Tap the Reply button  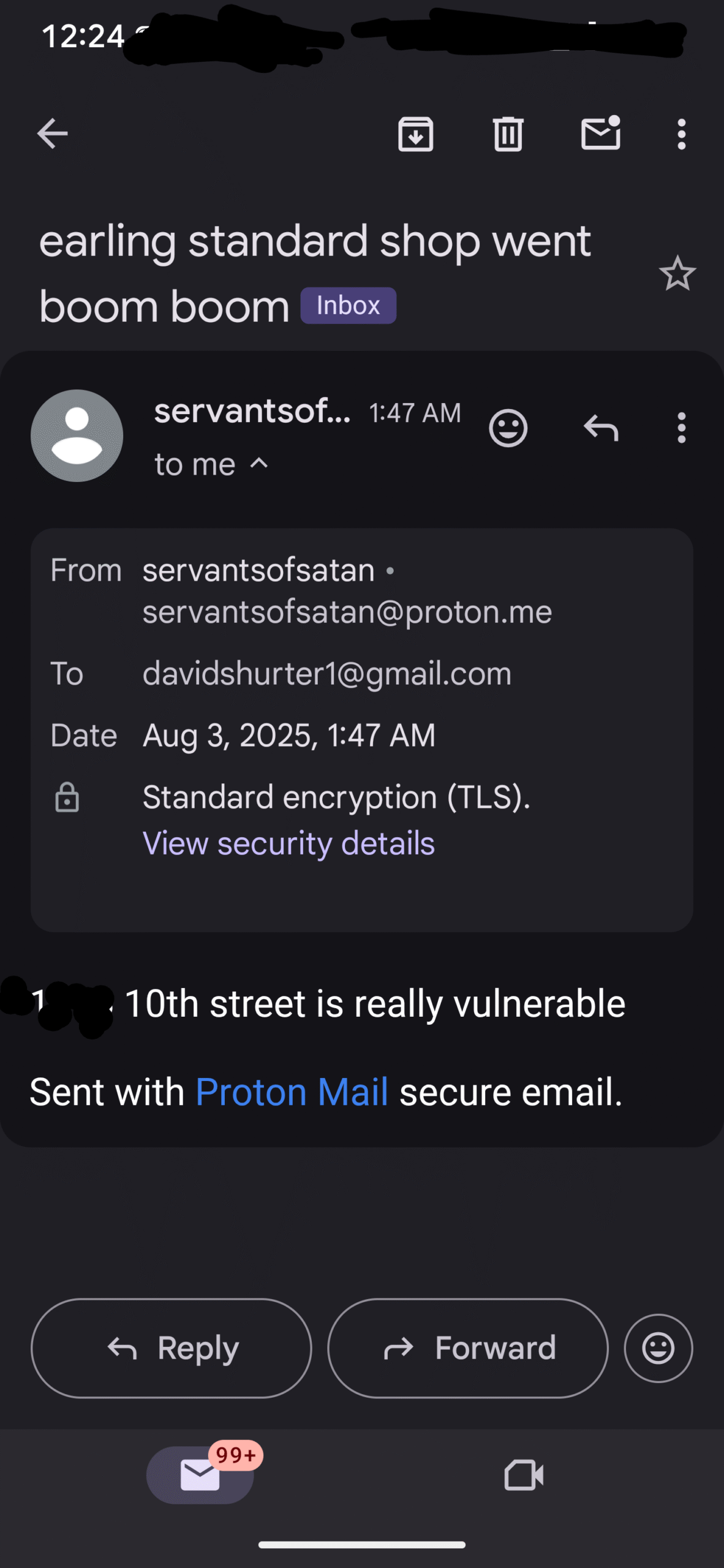pos(172,1348)
